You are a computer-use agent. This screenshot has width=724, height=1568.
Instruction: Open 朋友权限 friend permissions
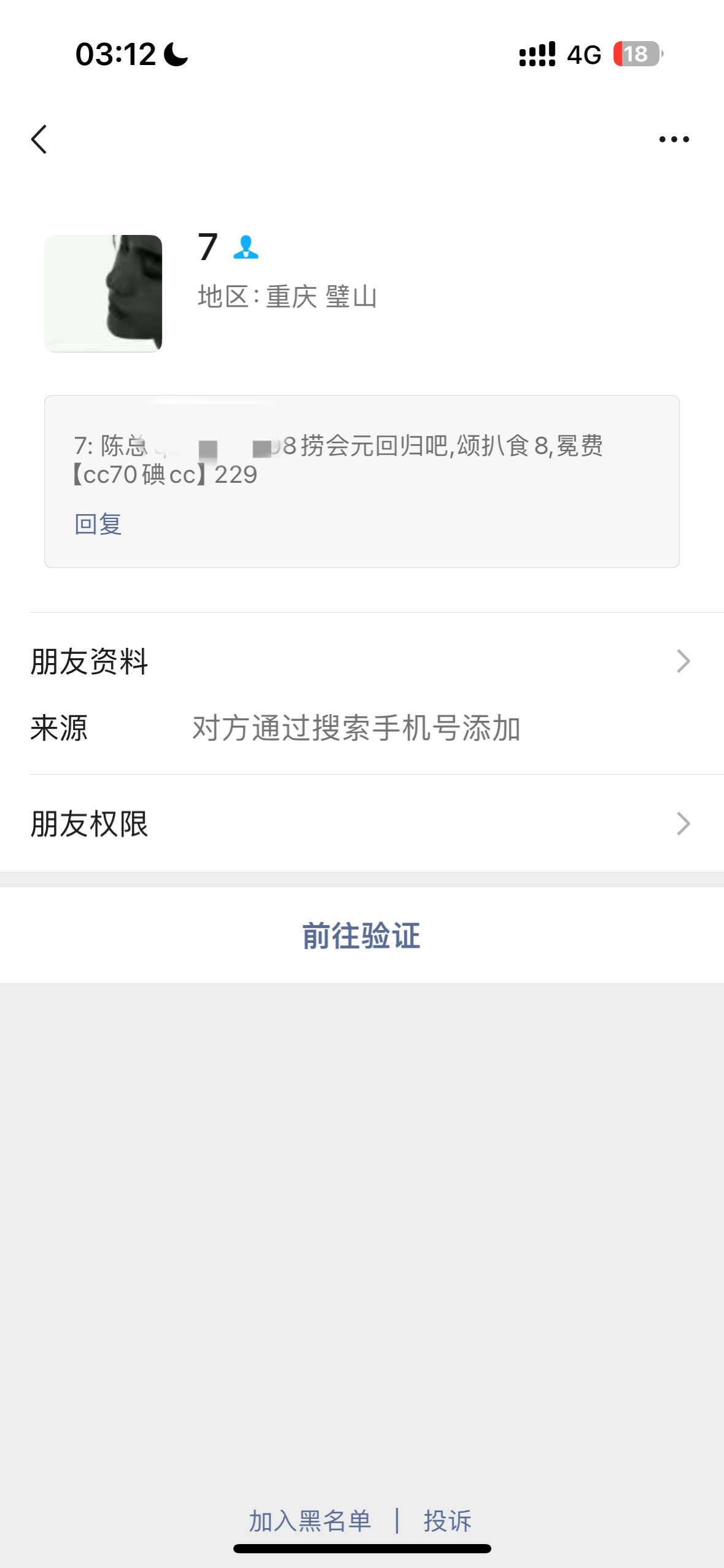point(361,823)
